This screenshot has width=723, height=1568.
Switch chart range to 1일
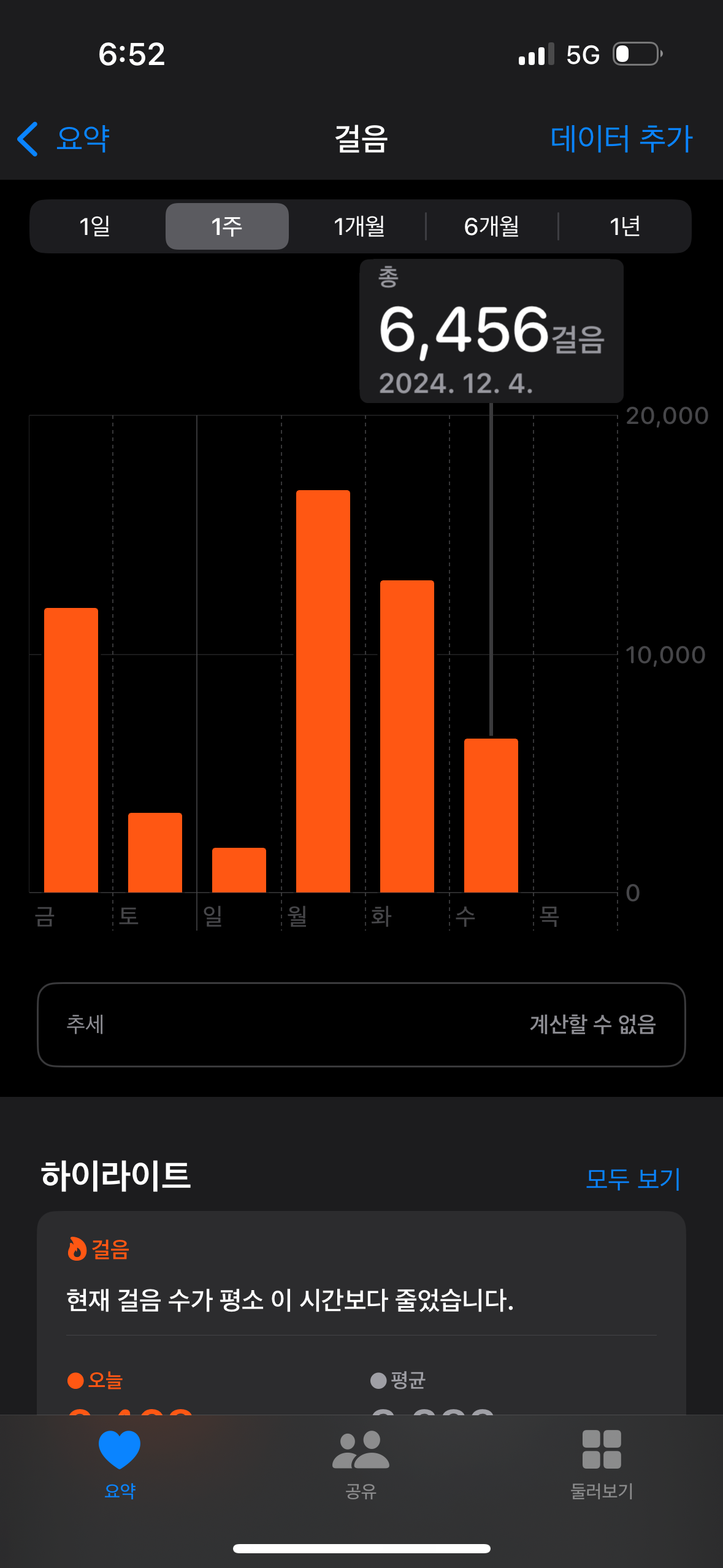coord(95,226)
